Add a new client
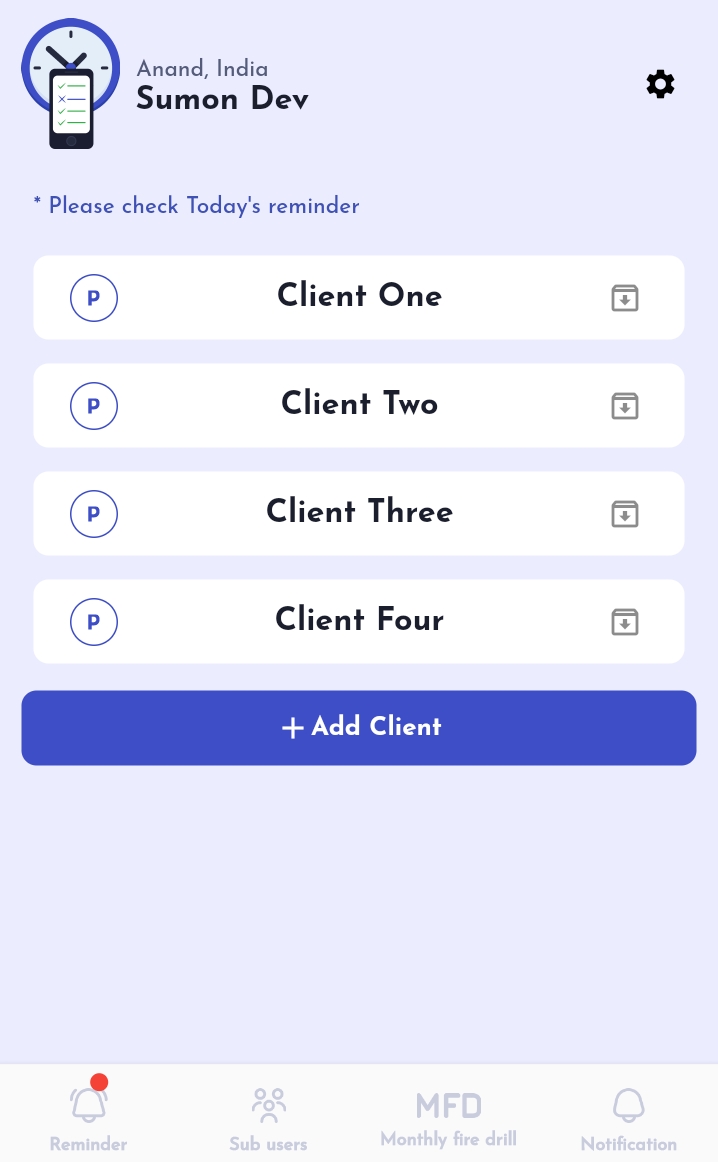 point(359,727)
